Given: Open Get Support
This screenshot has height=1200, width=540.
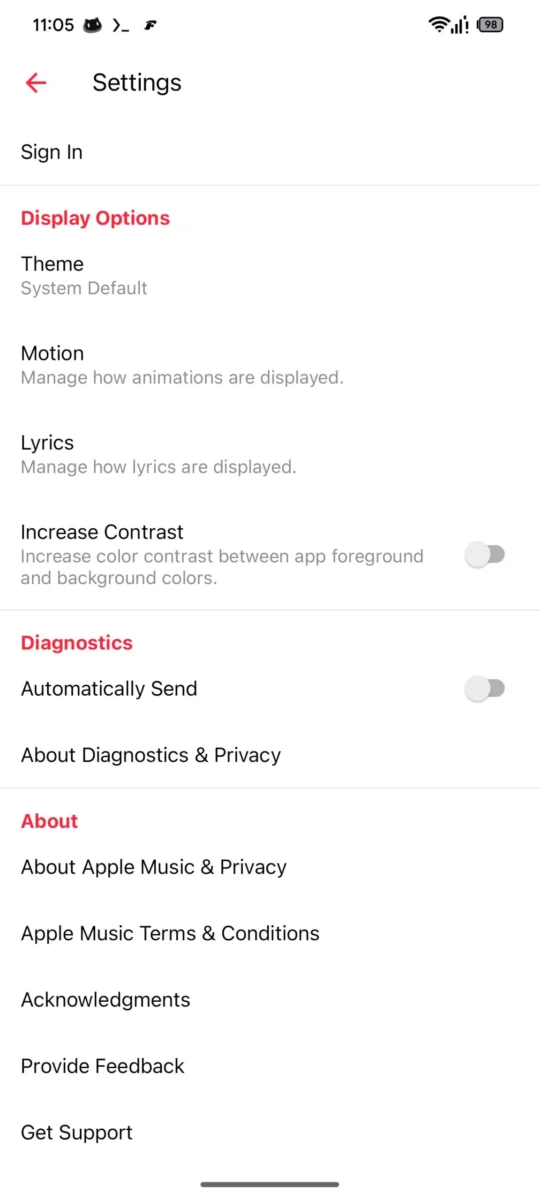Looking at the screenshot, I should (270, 1133).
